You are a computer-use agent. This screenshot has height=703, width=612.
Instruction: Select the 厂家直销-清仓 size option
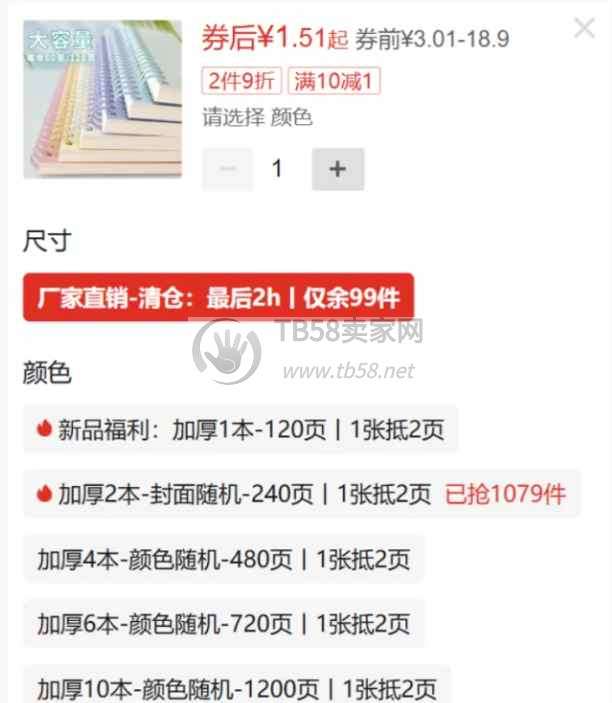pyautogui.click(x=218, y=297)
